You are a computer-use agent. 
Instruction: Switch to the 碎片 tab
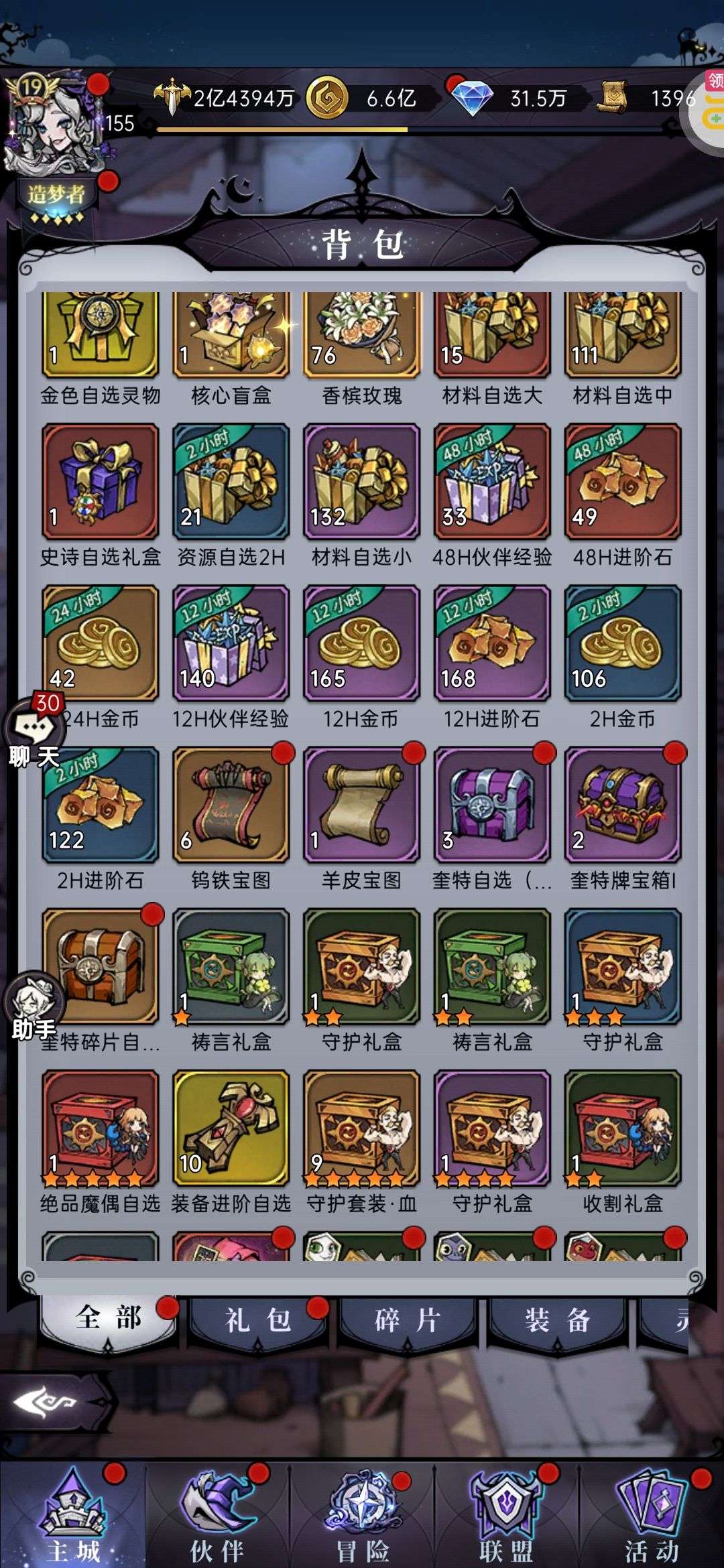(408, 1320)
